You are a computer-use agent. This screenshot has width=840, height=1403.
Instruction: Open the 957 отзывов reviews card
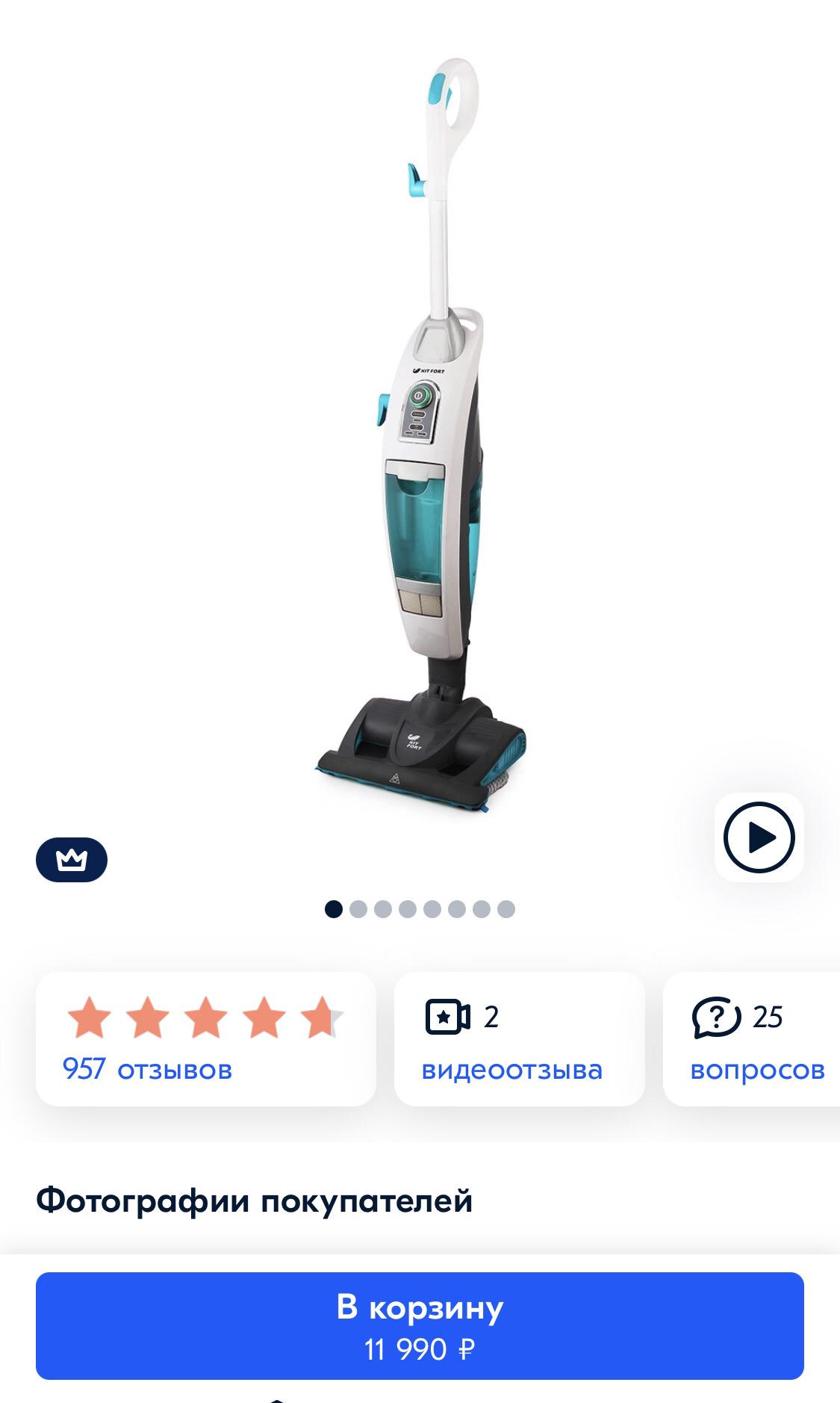pos(205,1039)
